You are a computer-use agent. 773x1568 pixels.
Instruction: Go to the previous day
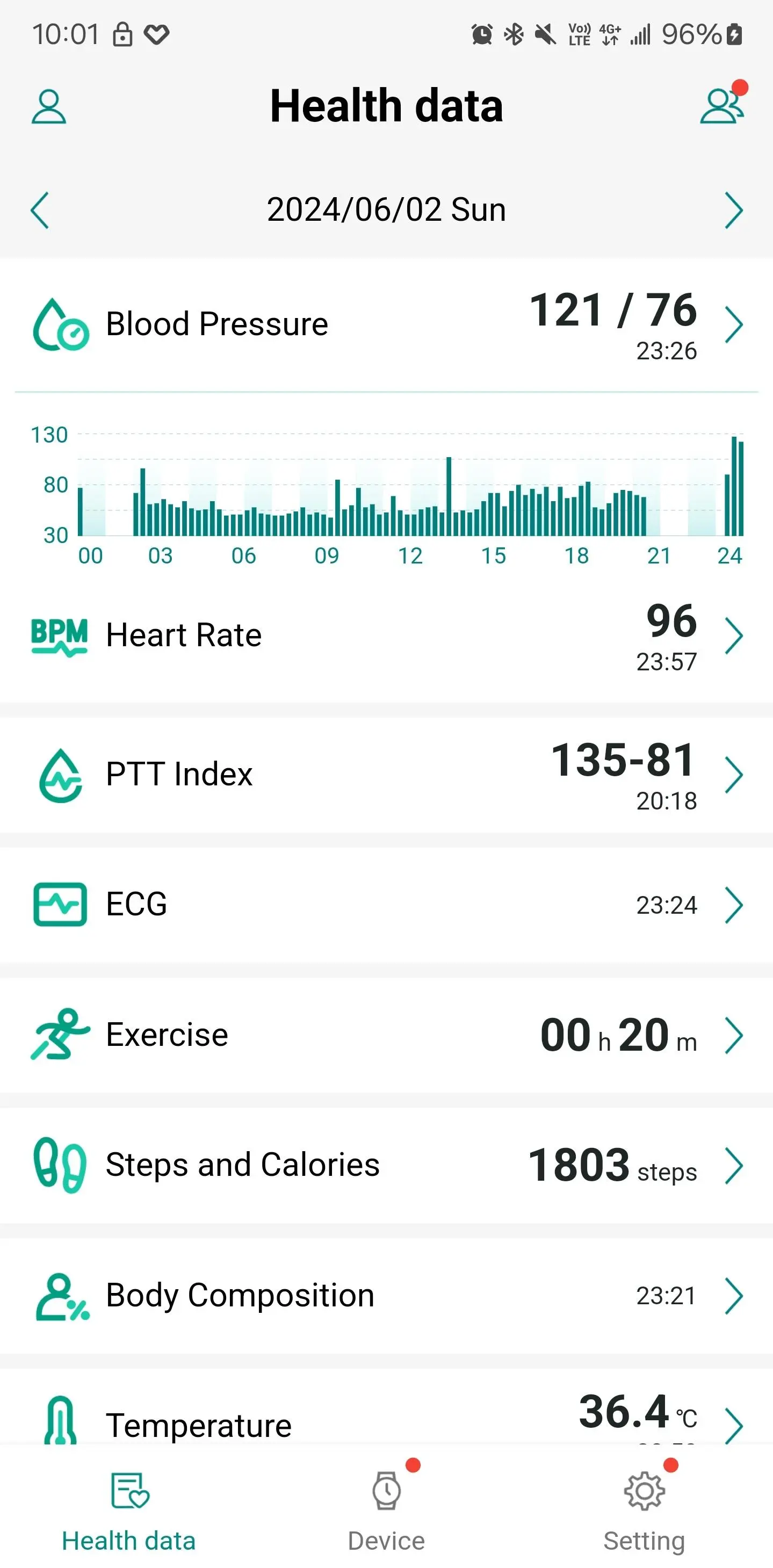tap(40, 210)
